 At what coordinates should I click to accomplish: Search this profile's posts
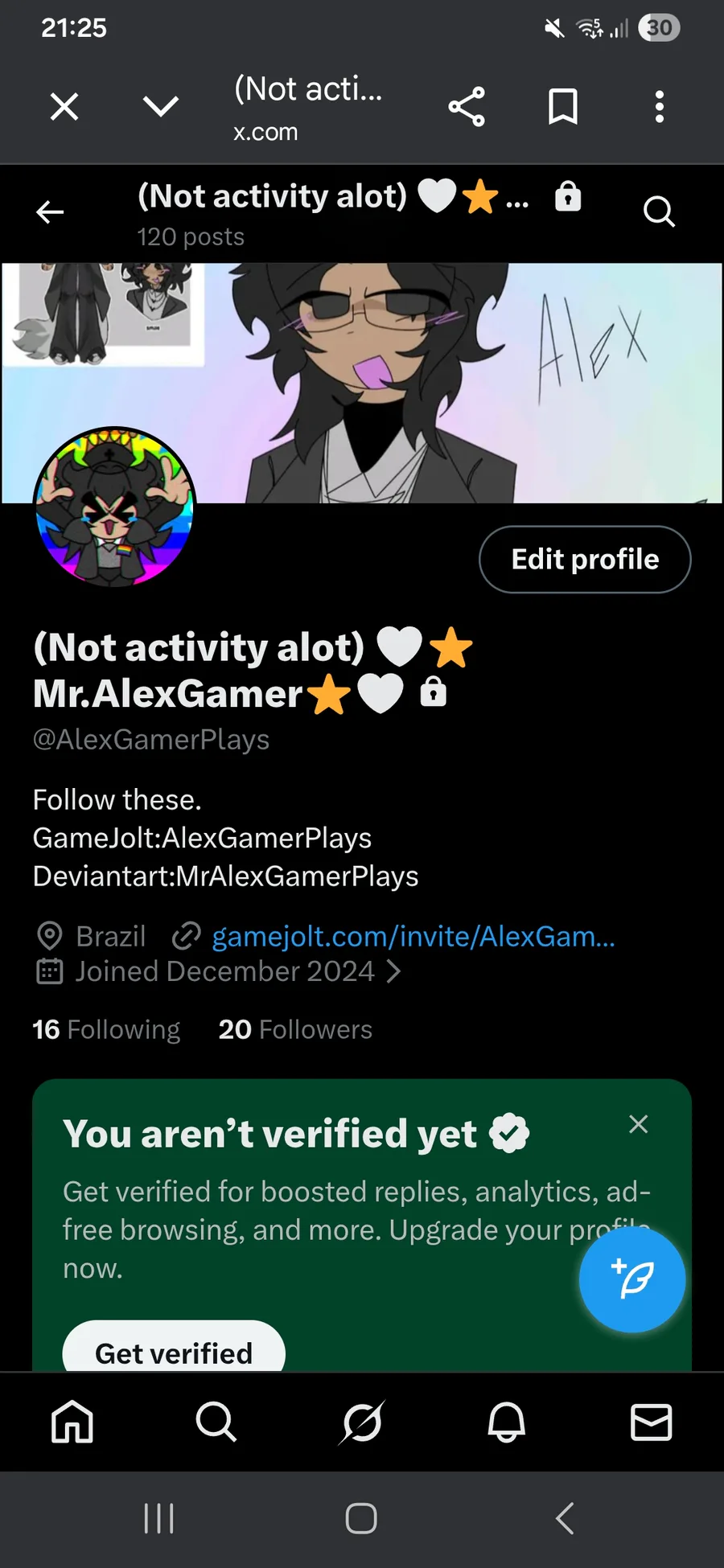tap(659, 212)
